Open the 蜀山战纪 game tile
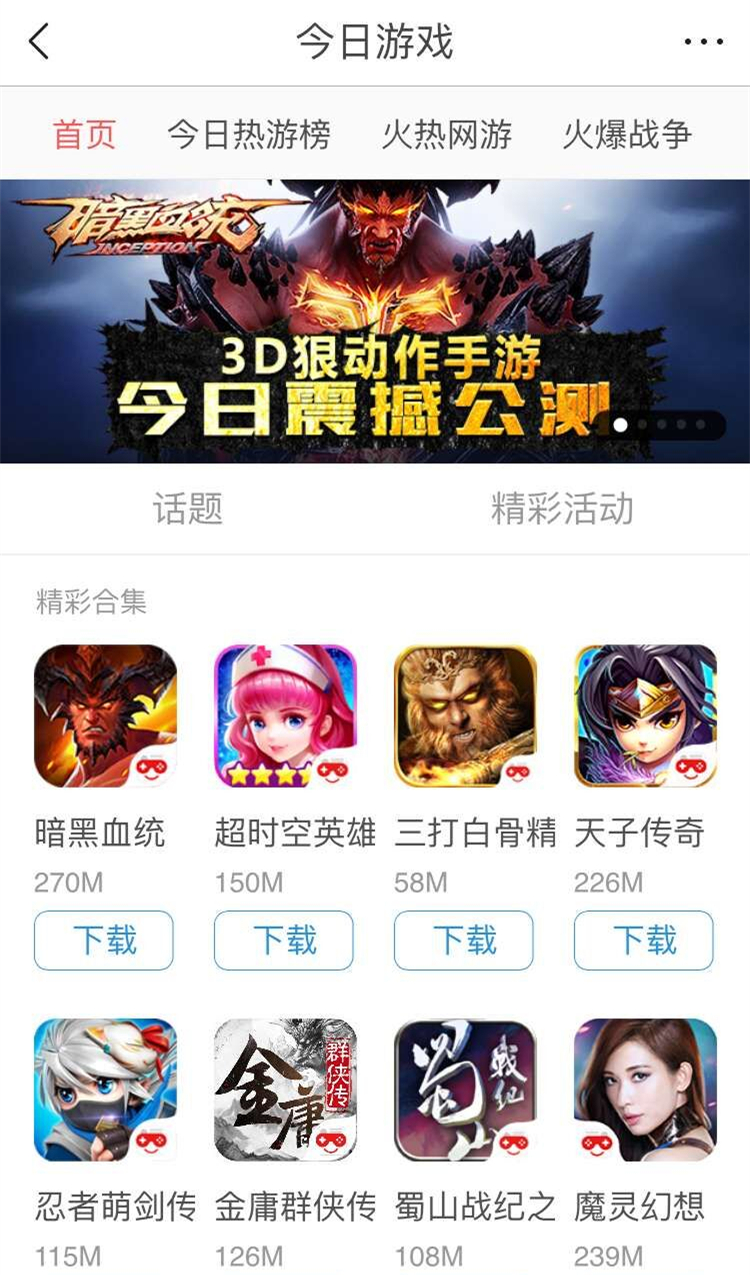 pos(465,1090)
